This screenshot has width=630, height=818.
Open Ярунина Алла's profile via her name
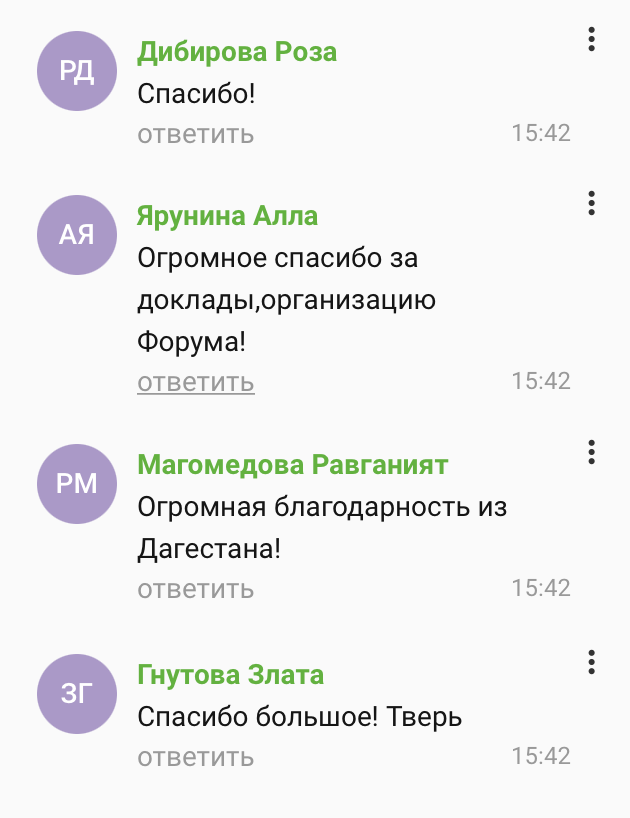[227, 216]
